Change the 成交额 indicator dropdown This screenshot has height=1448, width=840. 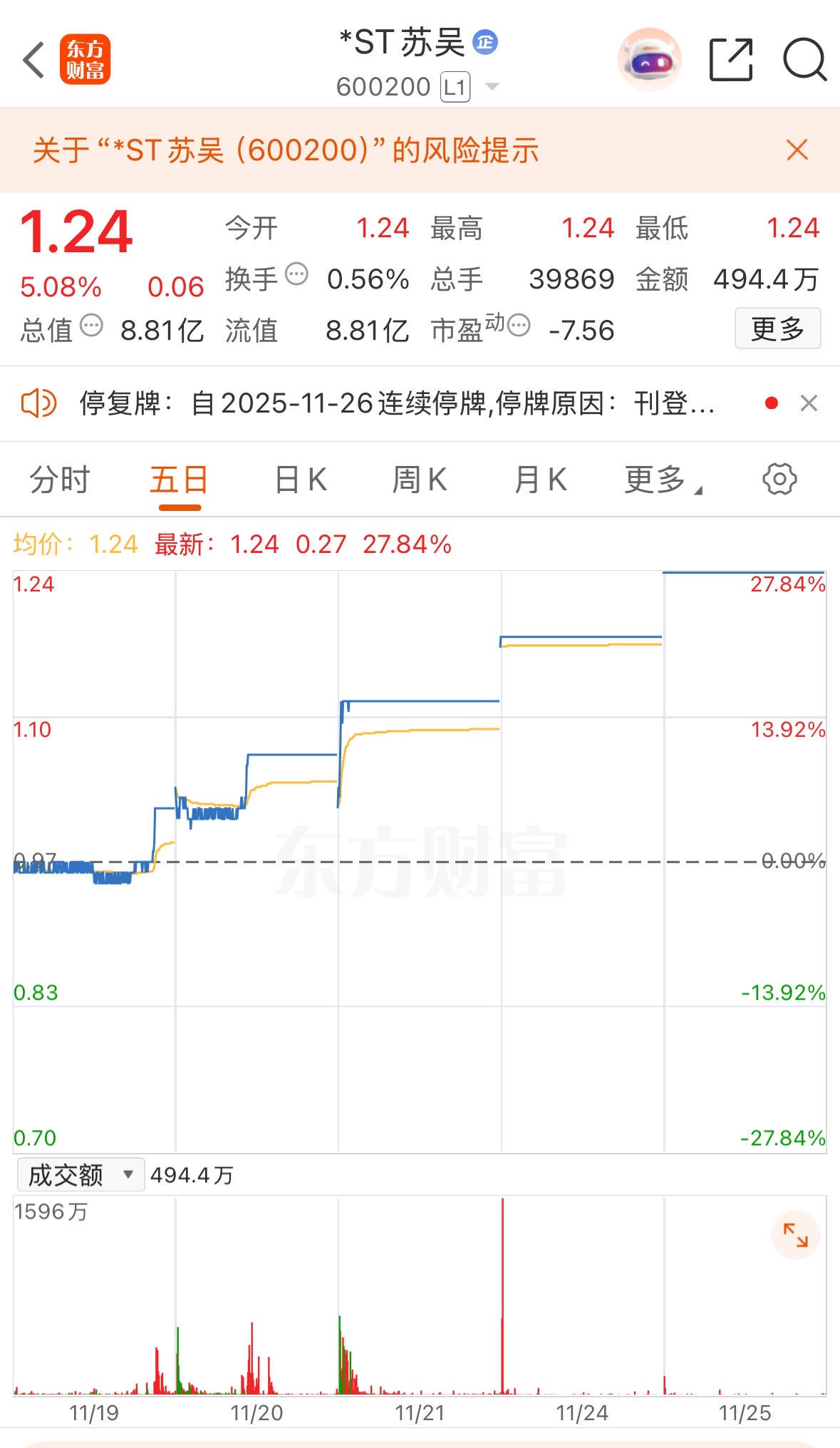click(x=80, y=1174)
